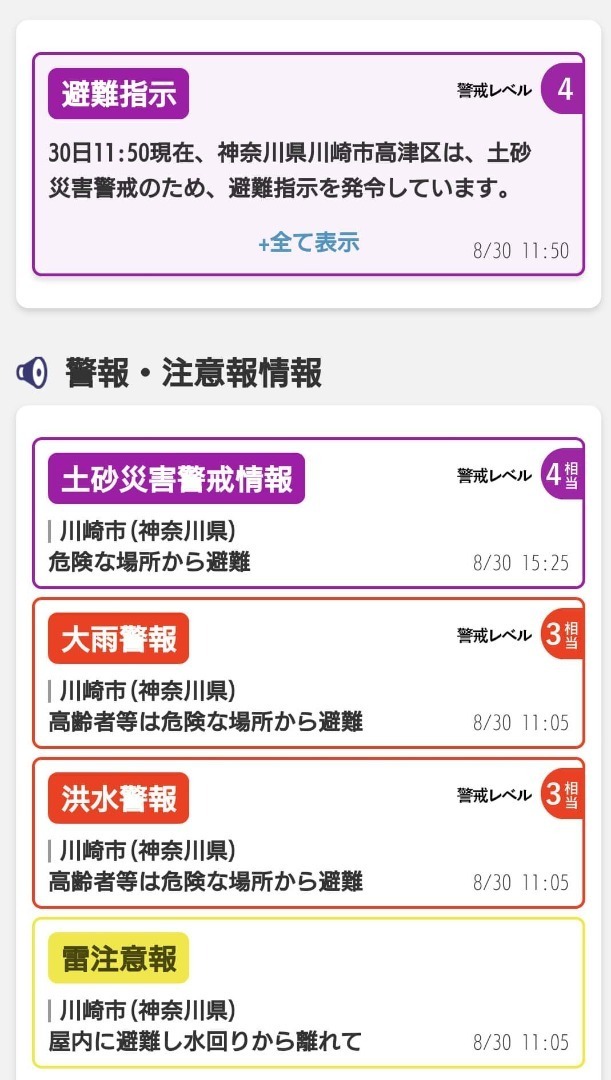
Task: Open the 洪水警報 warning card
Action: [309, 833]
